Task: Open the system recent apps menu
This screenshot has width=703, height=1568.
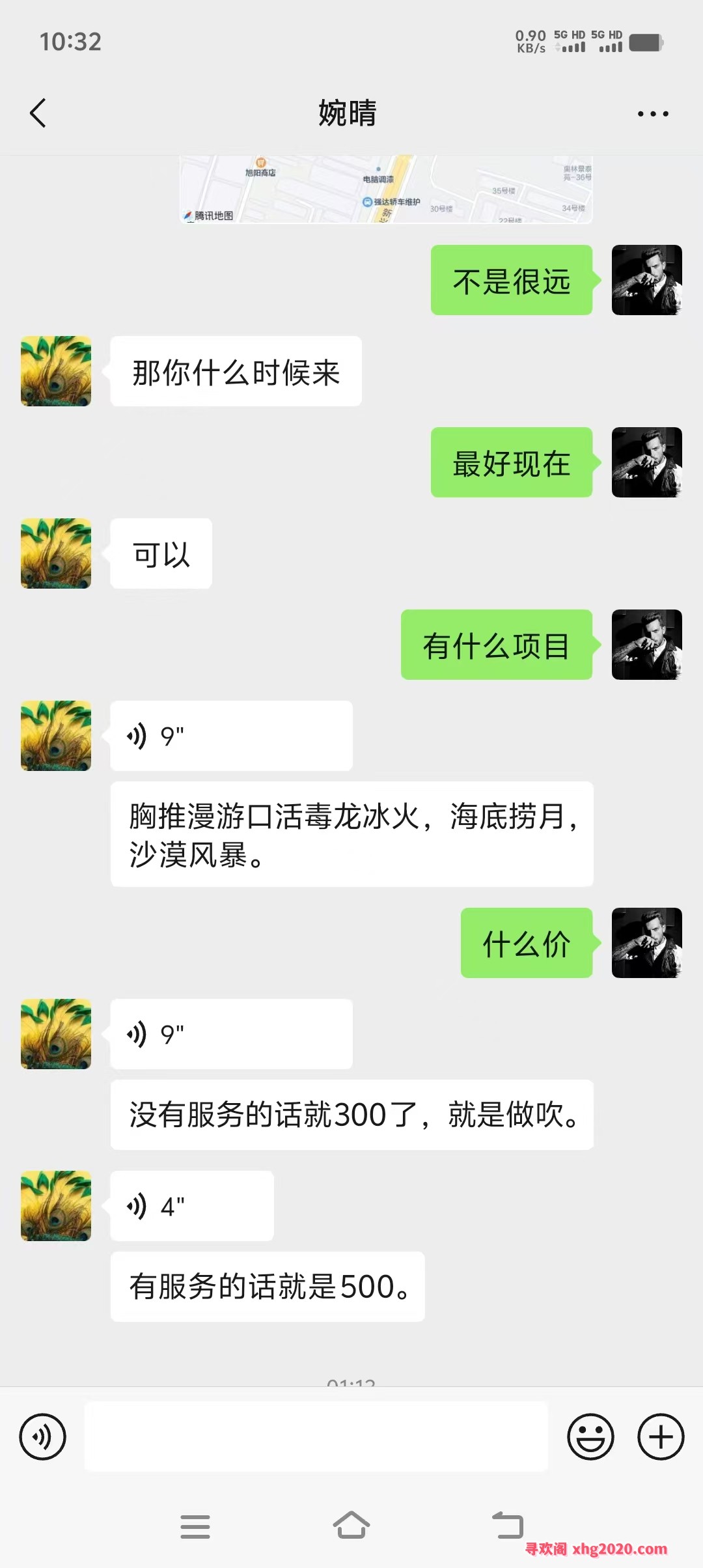Action: pyautogui.click(x=195, y=1526)
